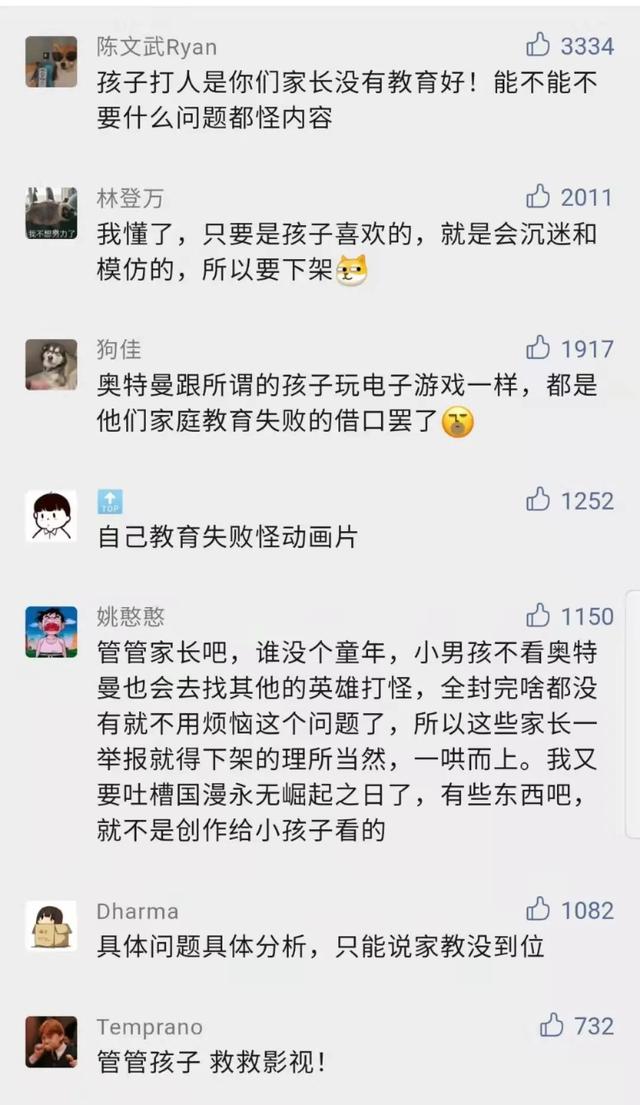Viewport: 640px width, 1105px height.
Task: Like Dharma's comment
Action: (539, 910)
